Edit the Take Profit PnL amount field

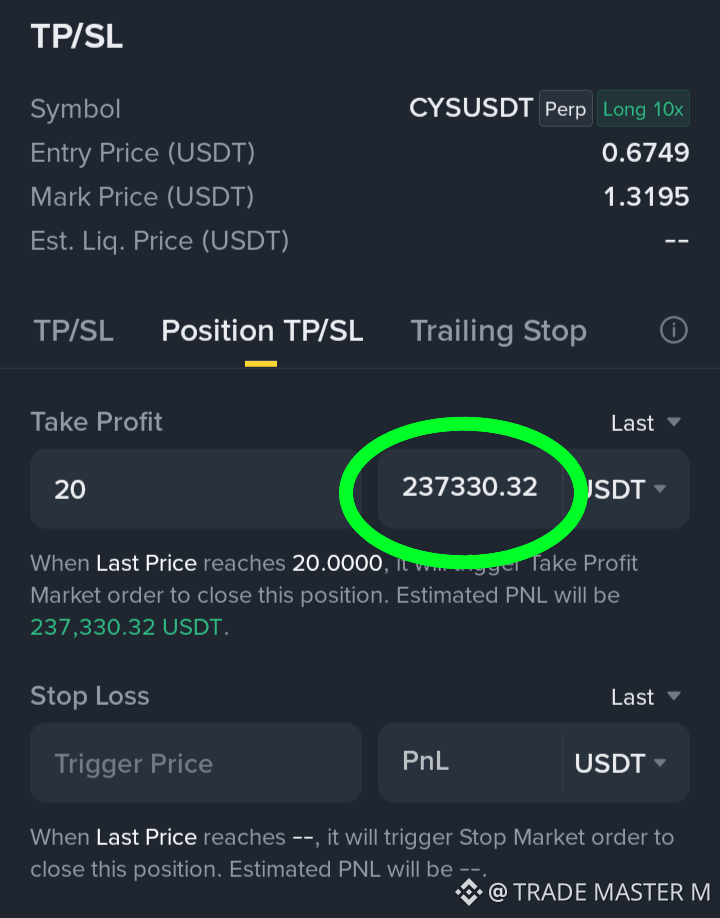click(x=470, y=489)
